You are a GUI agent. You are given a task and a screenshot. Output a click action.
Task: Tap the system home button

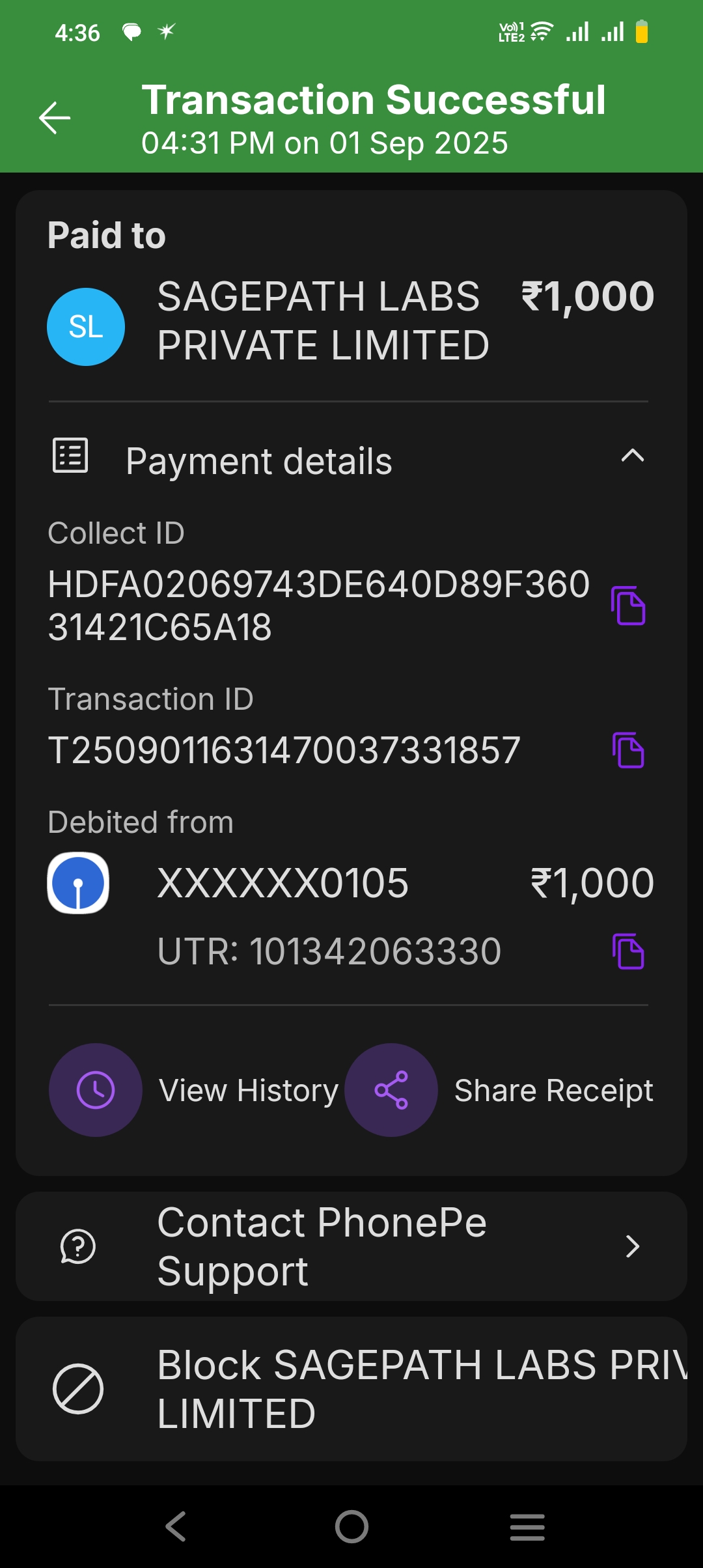pyautogui.click(x=351, y=1526)
